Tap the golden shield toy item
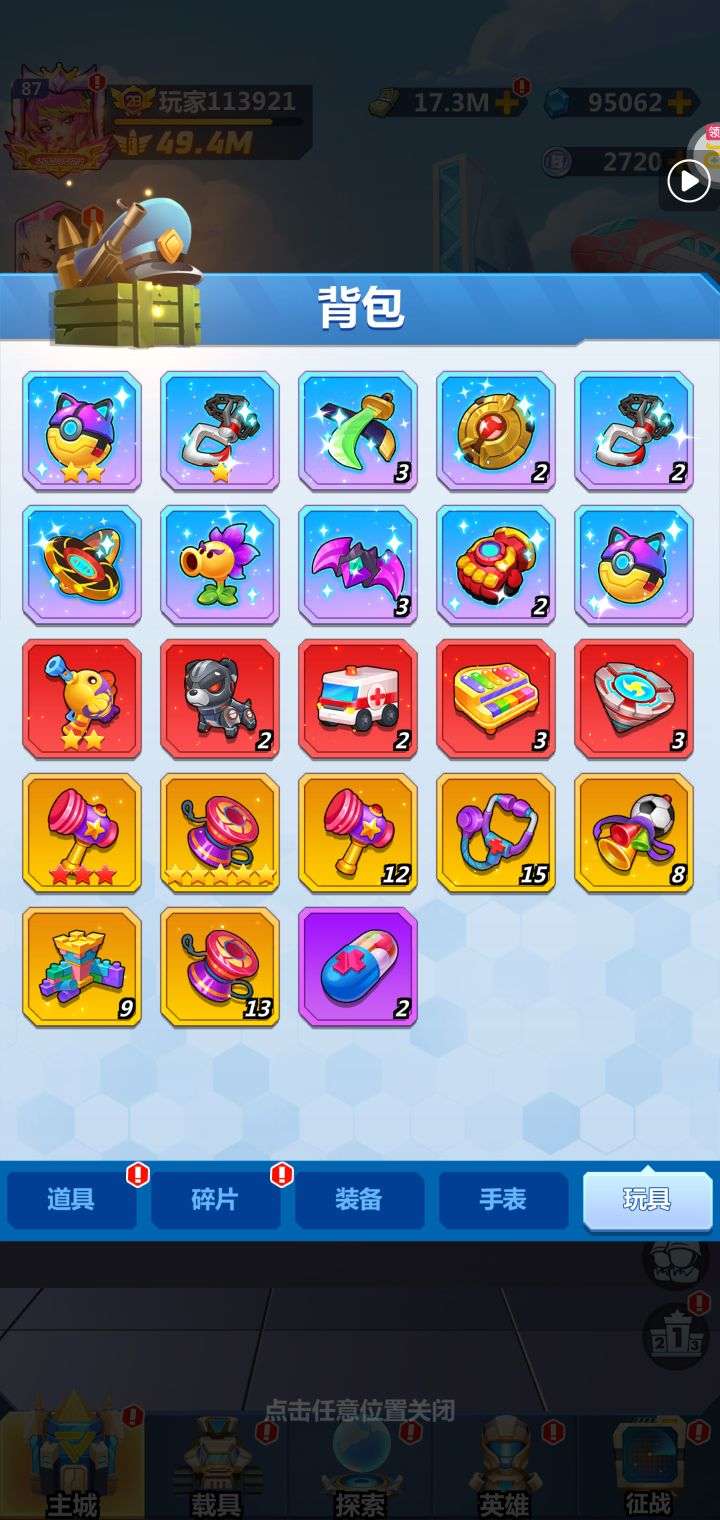 point(496,431)
